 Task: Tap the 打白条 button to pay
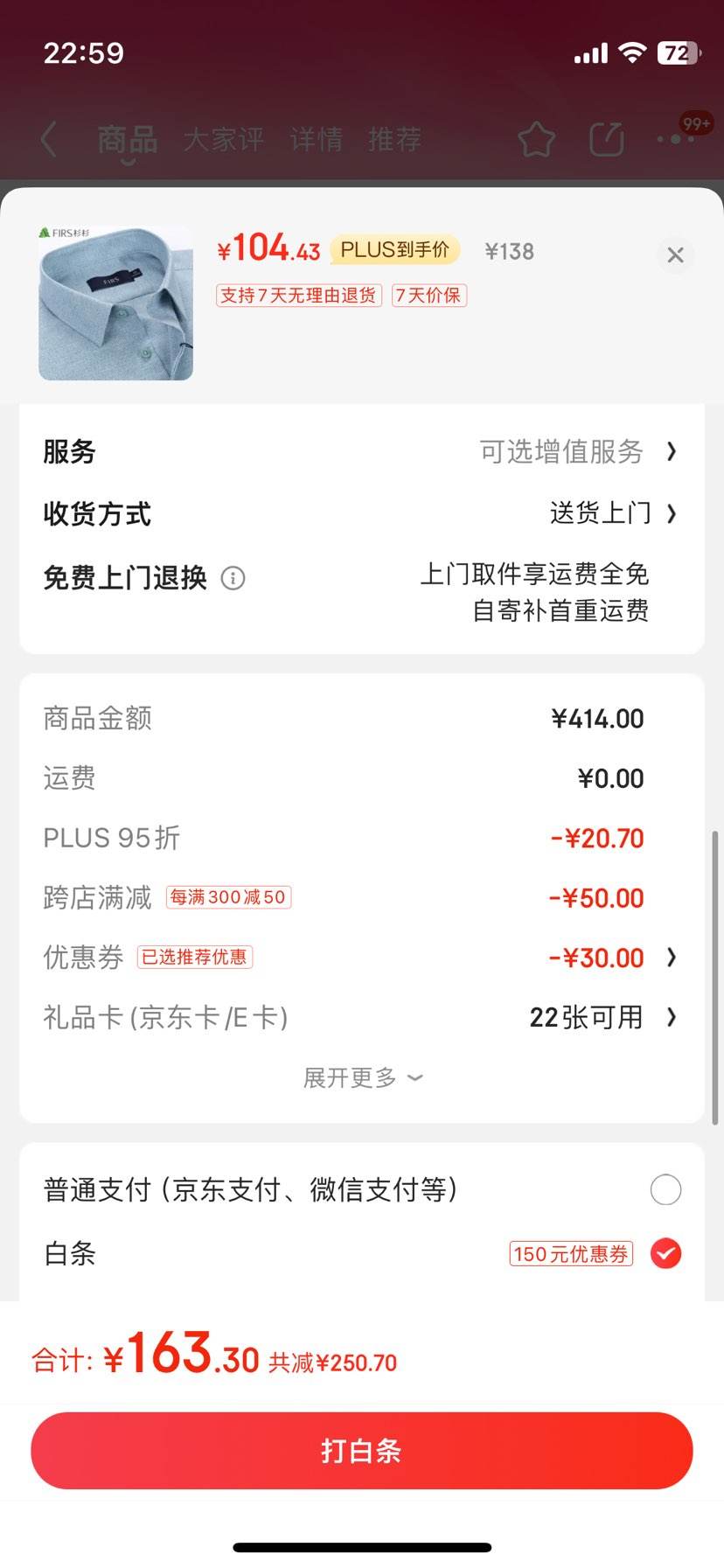pos(362,1450)
